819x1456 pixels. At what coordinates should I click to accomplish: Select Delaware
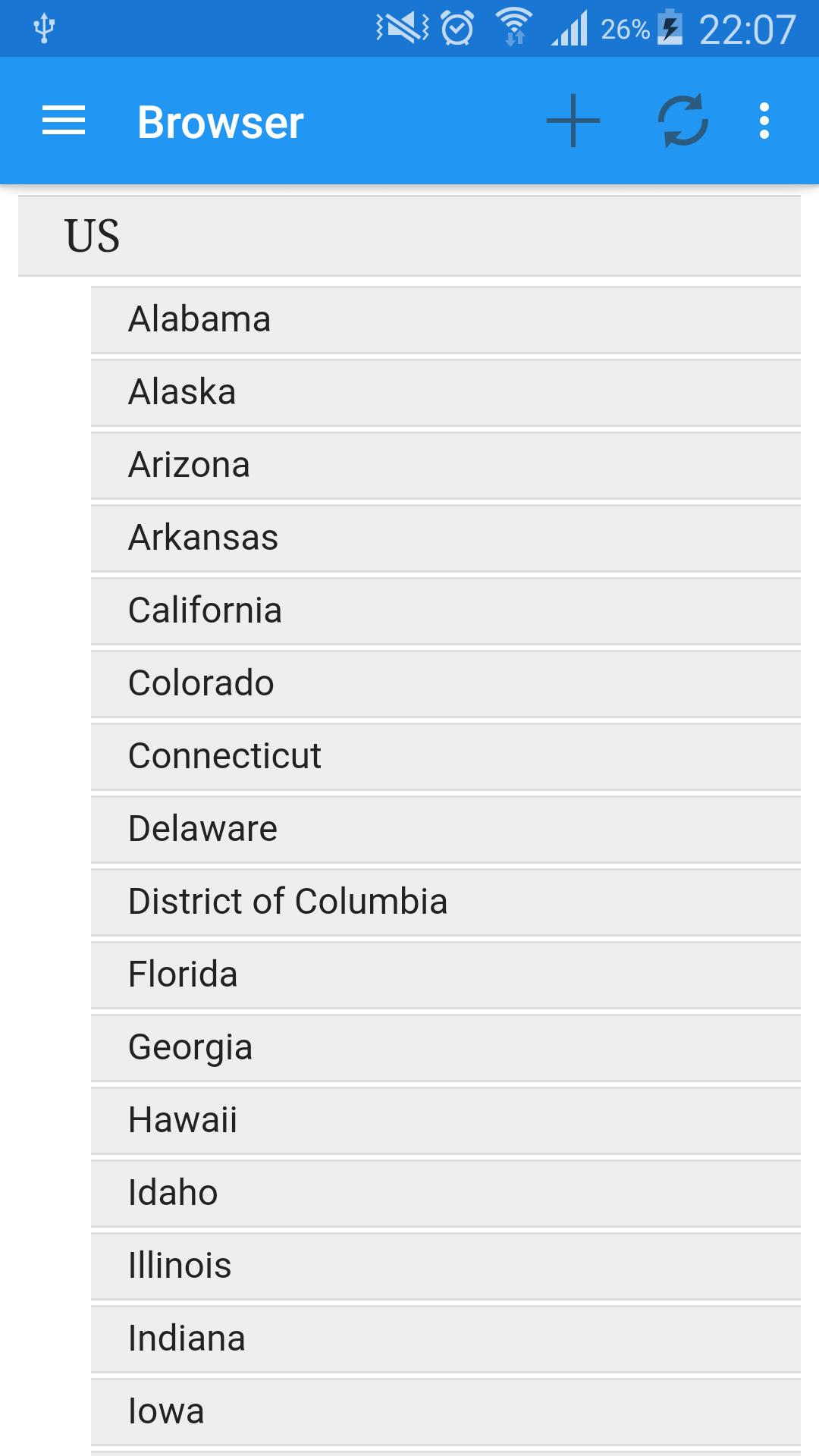446,829
